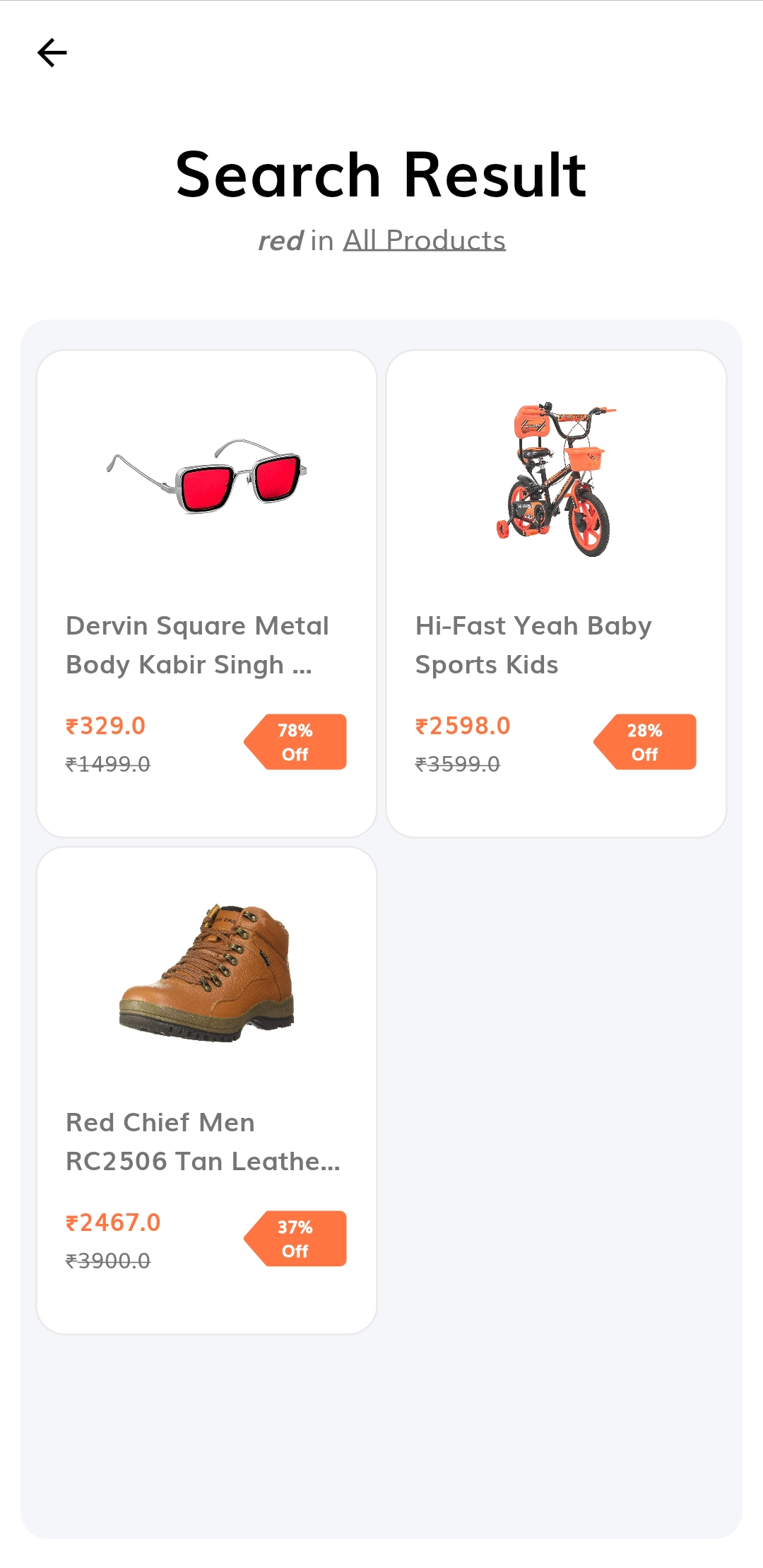Open the Dervin Square Metal sunglasses card

click(206, 594)
